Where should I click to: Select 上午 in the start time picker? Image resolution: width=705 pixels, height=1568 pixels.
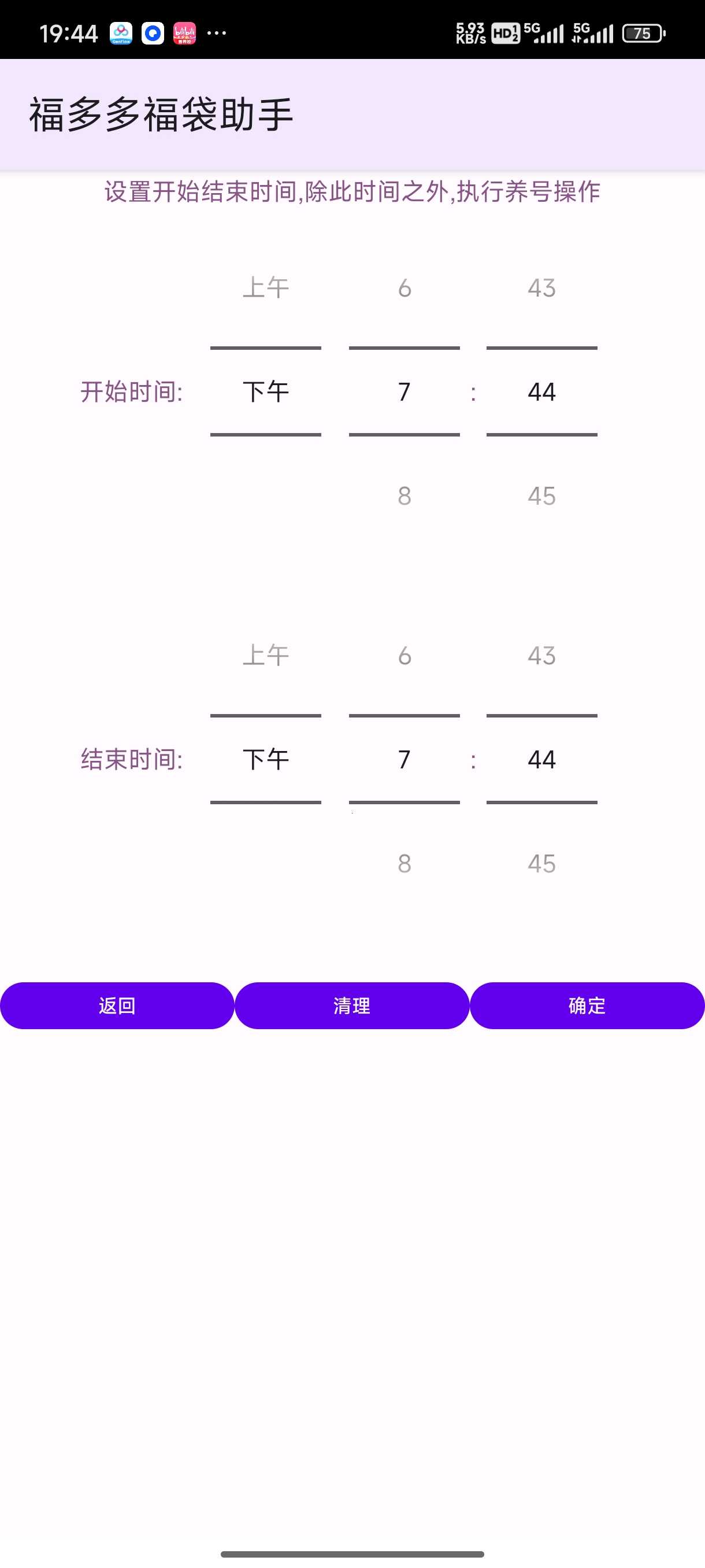(x=266, y=286)
